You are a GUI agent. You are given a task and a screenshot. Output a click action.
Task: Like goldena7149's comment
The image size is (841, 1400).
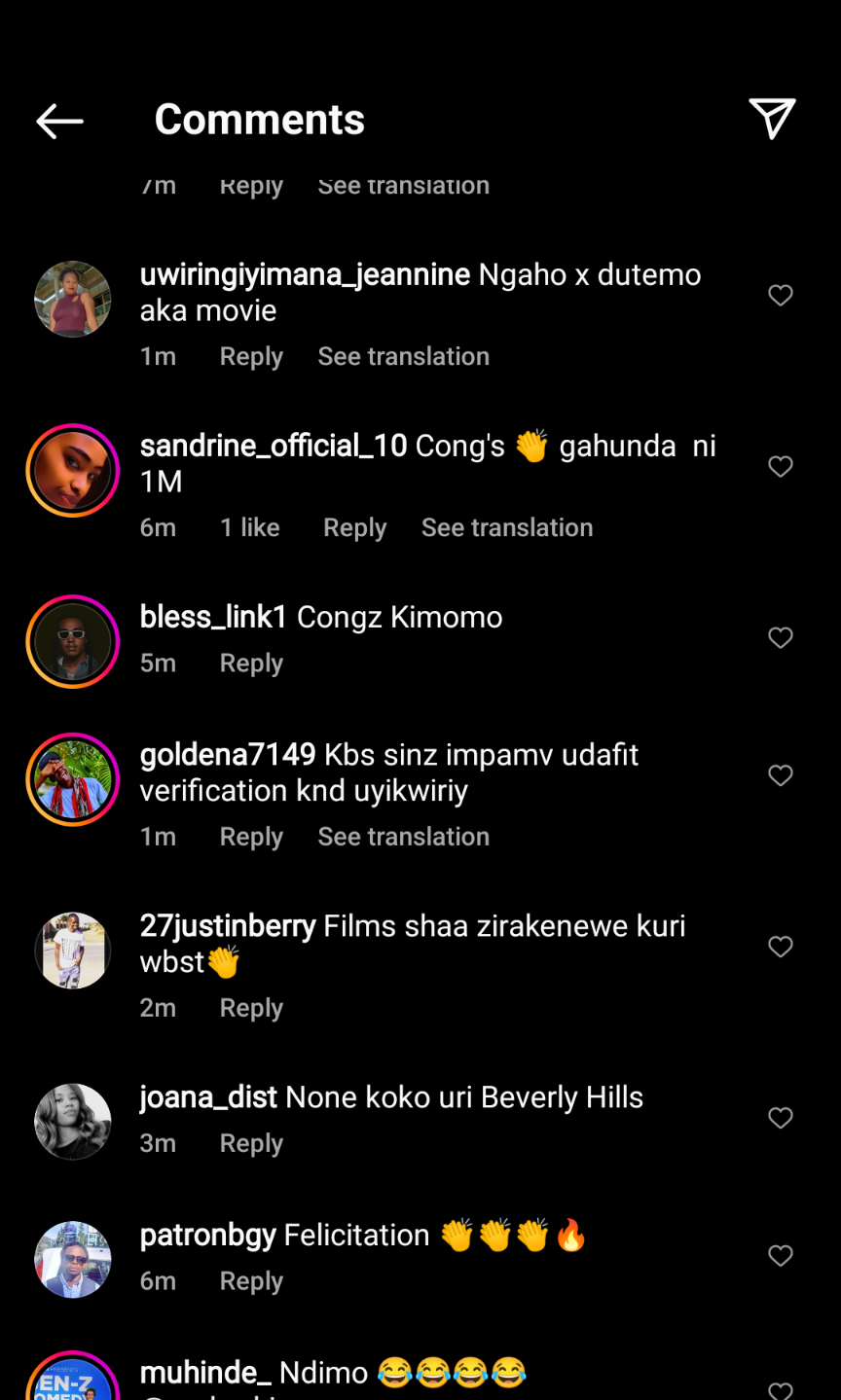tap(781, 775)
